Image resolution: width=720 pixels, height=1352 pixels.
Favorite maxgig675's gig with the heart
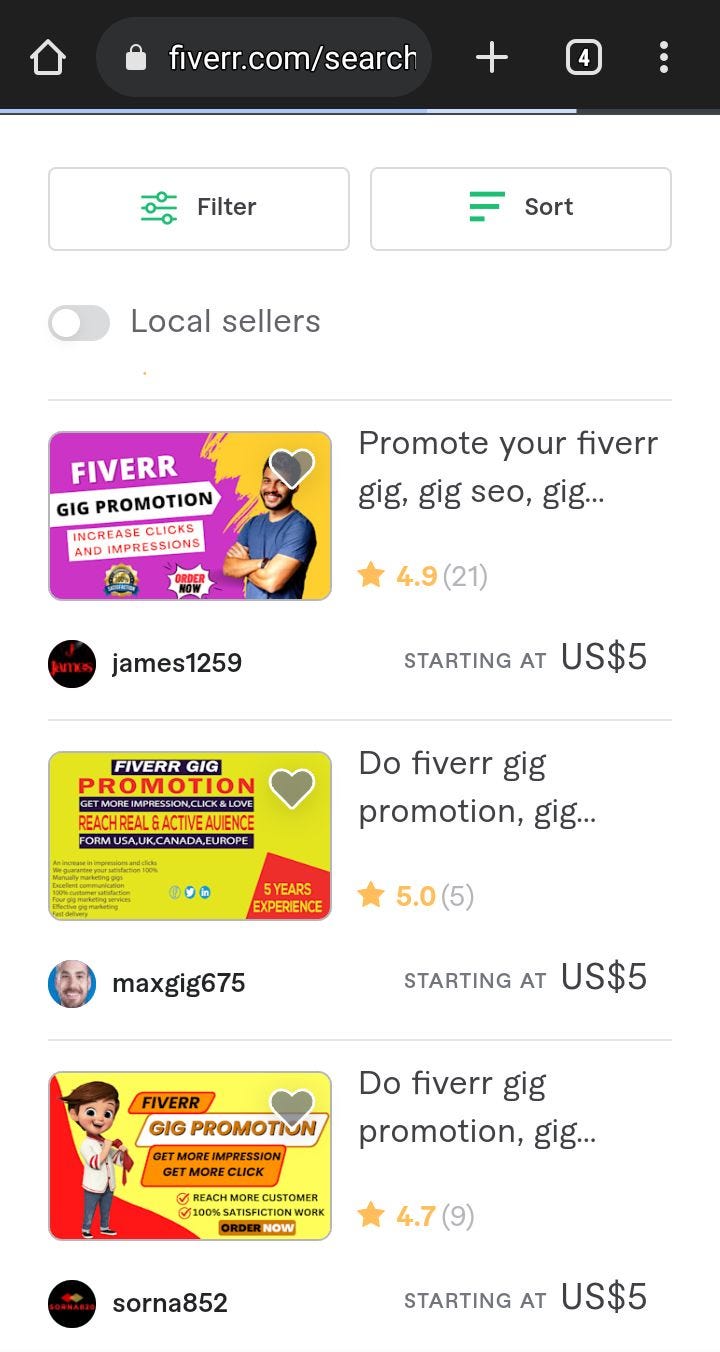292,789
